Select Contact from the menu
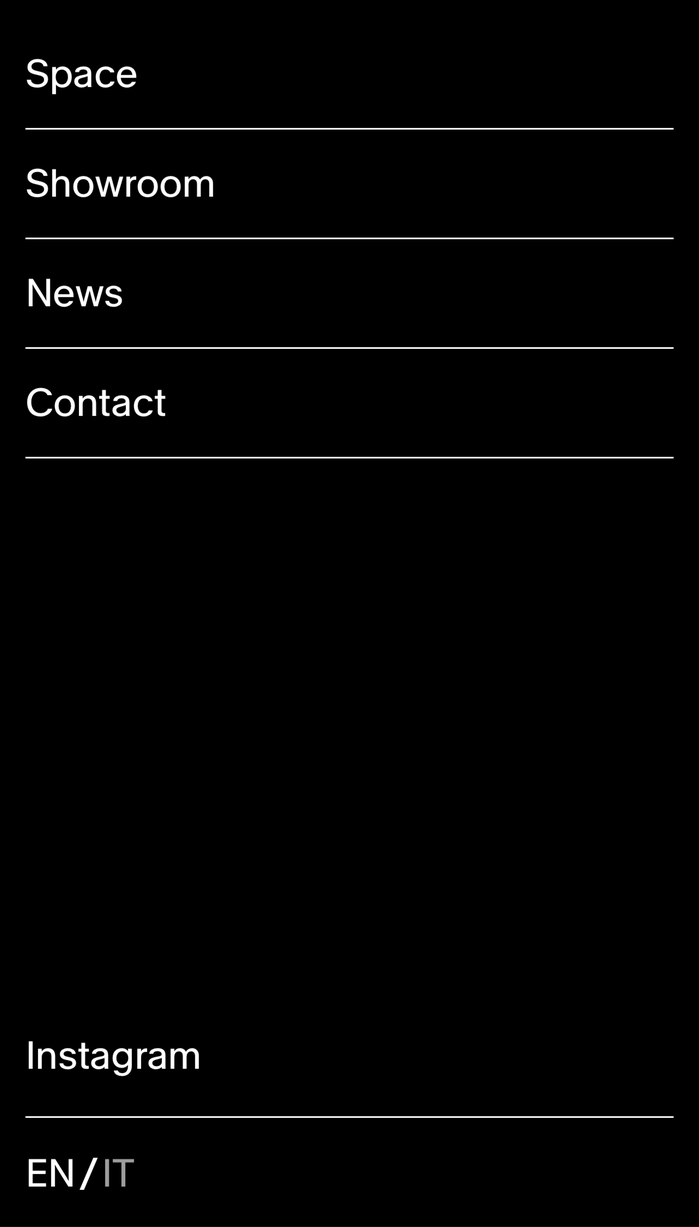 point(96,403)
